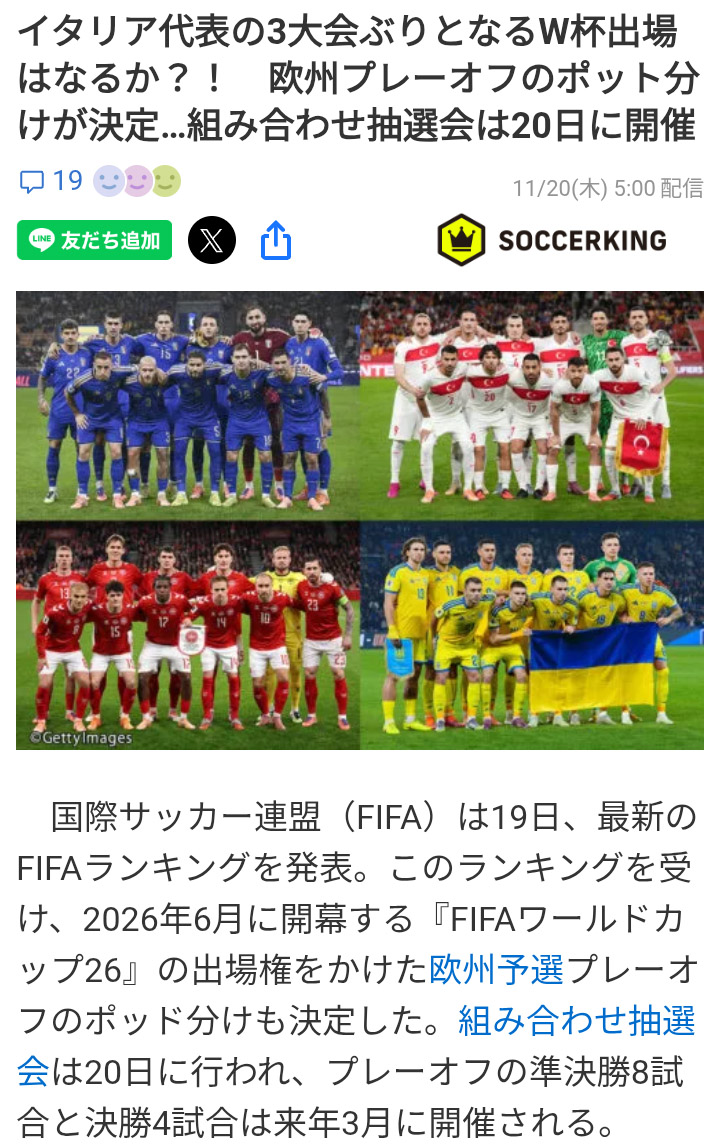Open the SOCCERKING publisher page
This screenshot has width=720, height=1148.
552,240
